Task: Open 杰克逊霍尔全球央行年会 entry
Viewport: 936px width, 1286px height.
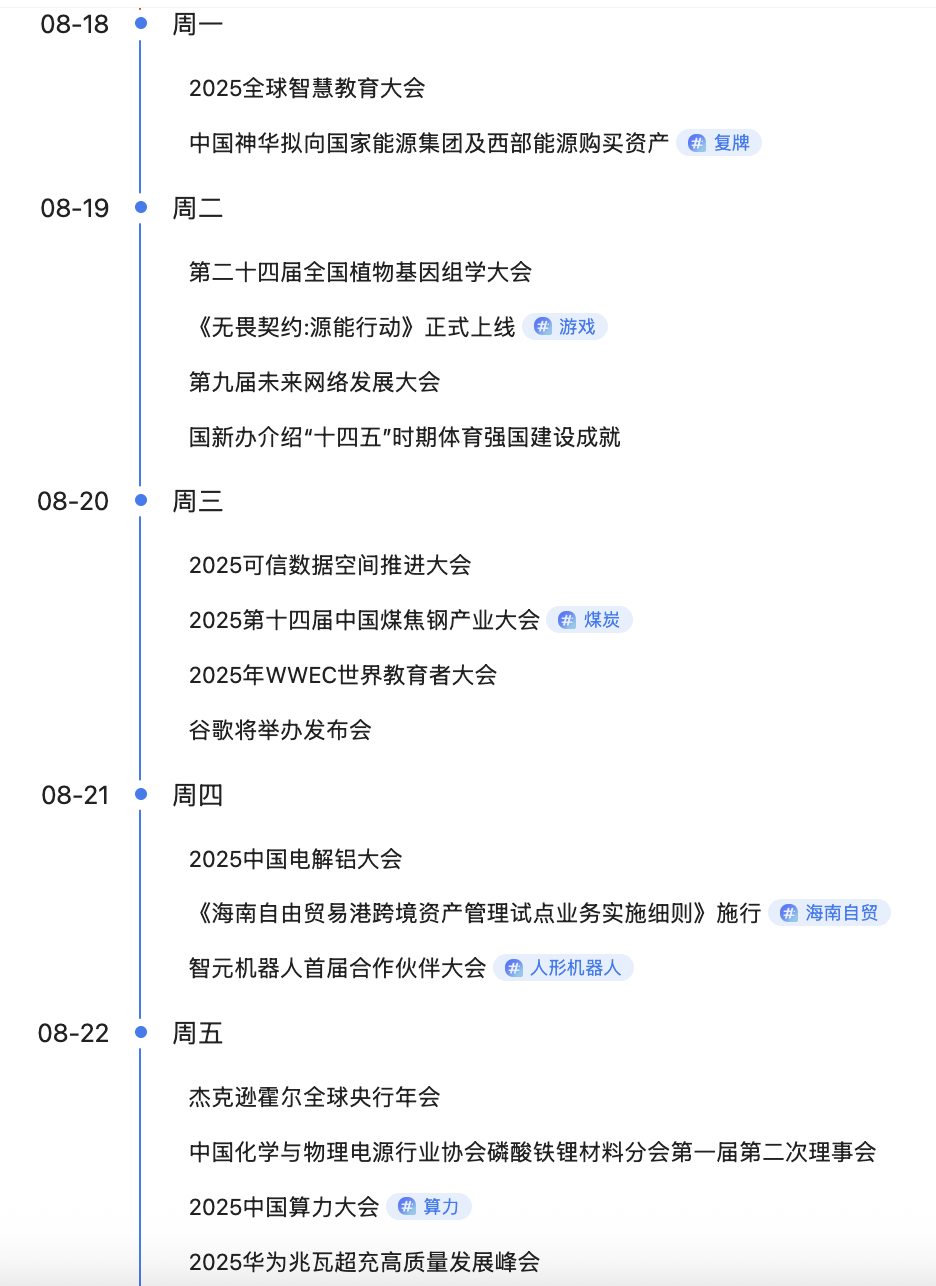Action: (x=314, y=1097)
